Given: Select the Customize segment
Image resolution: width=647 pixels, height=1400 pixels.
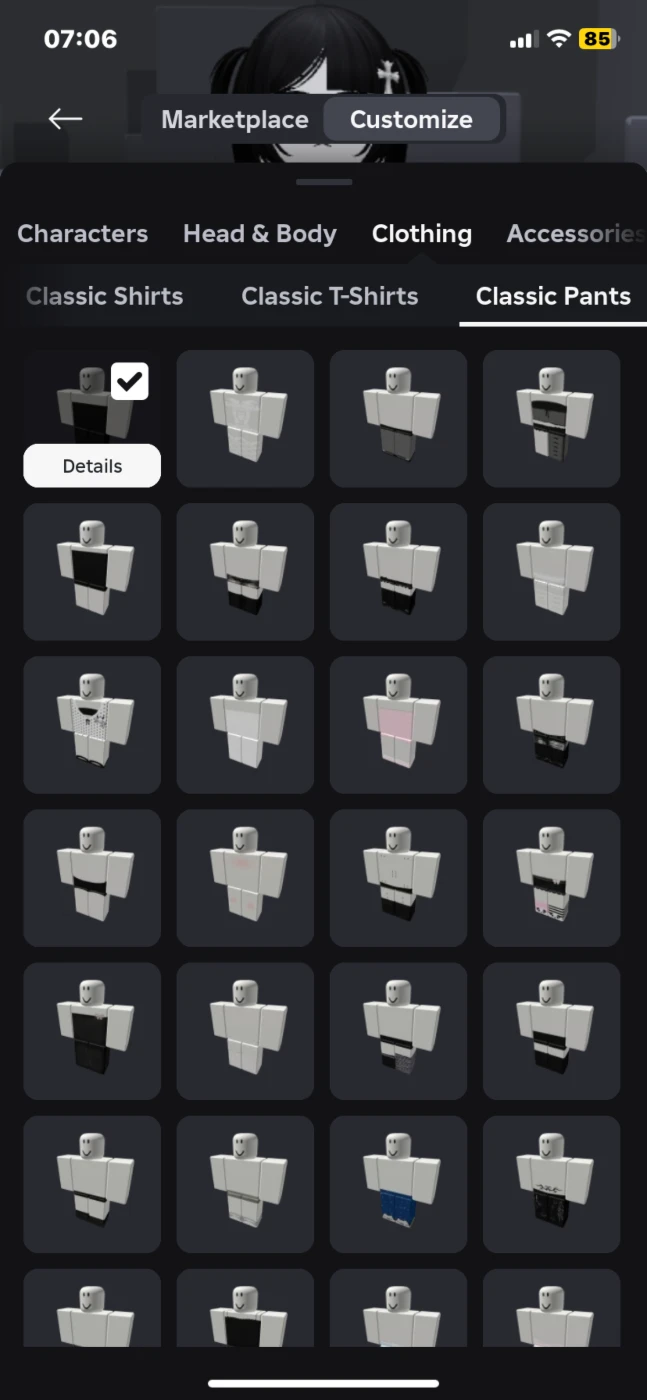Looking at the screenshot, I should pyautogui.click(x=411, y=120).
